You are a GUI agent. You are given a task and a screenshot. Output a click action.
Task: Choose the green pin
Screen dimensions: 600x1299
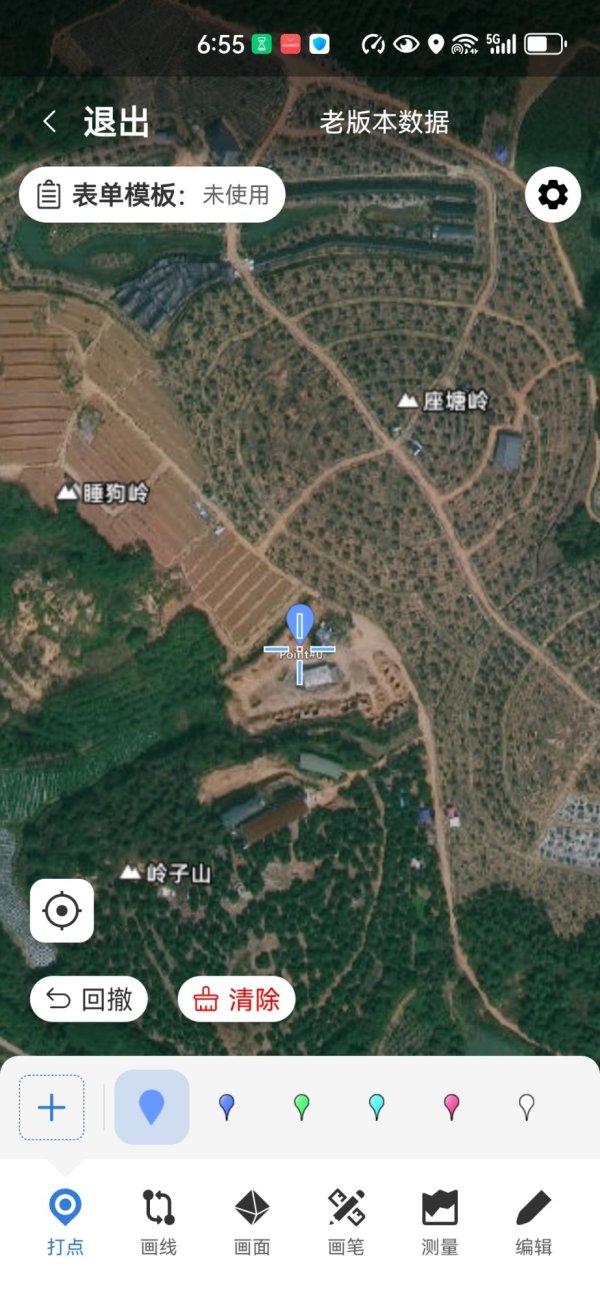(x=301, y=1106)
